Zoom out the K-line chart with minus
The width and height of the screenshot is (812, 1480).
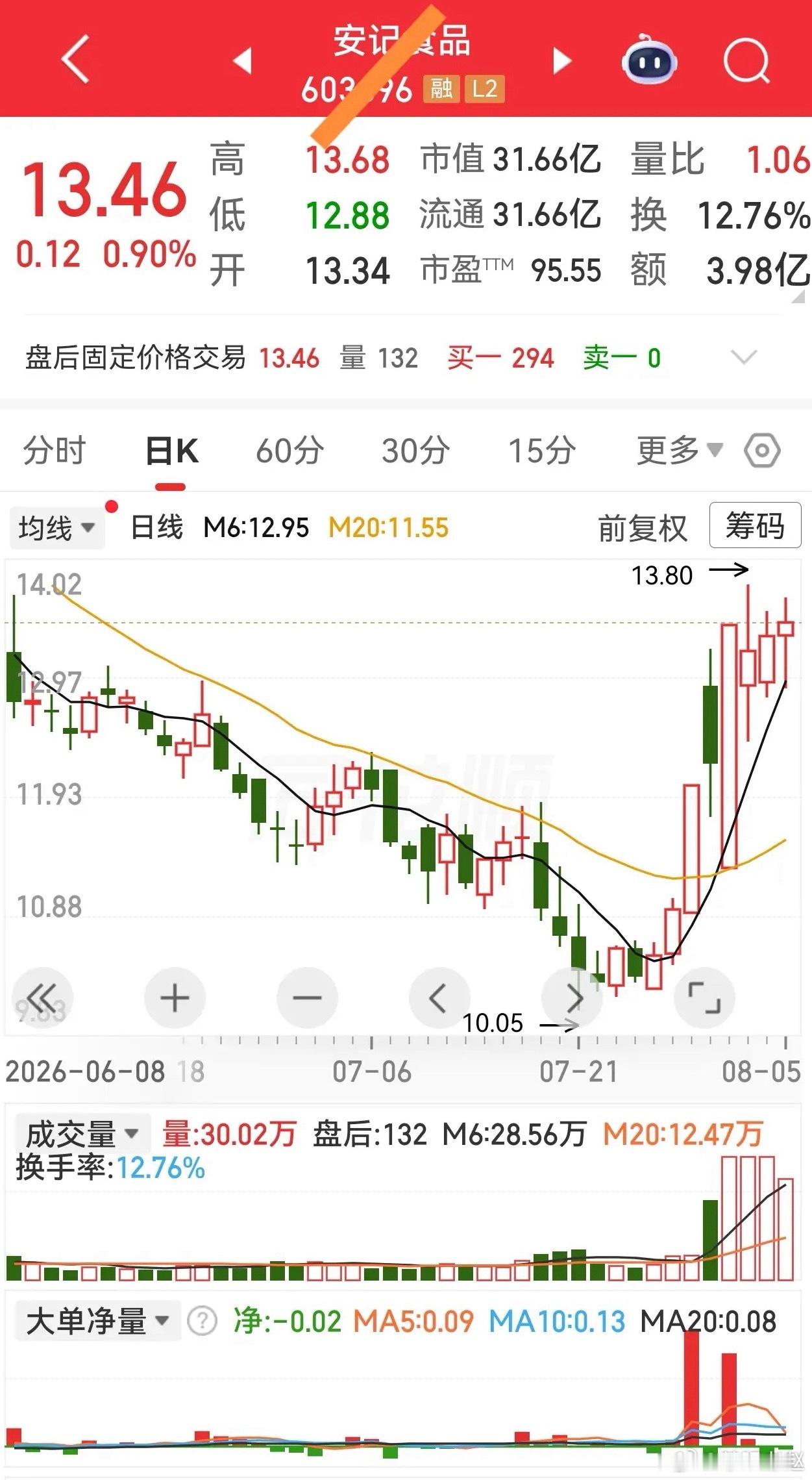point(307,997)
